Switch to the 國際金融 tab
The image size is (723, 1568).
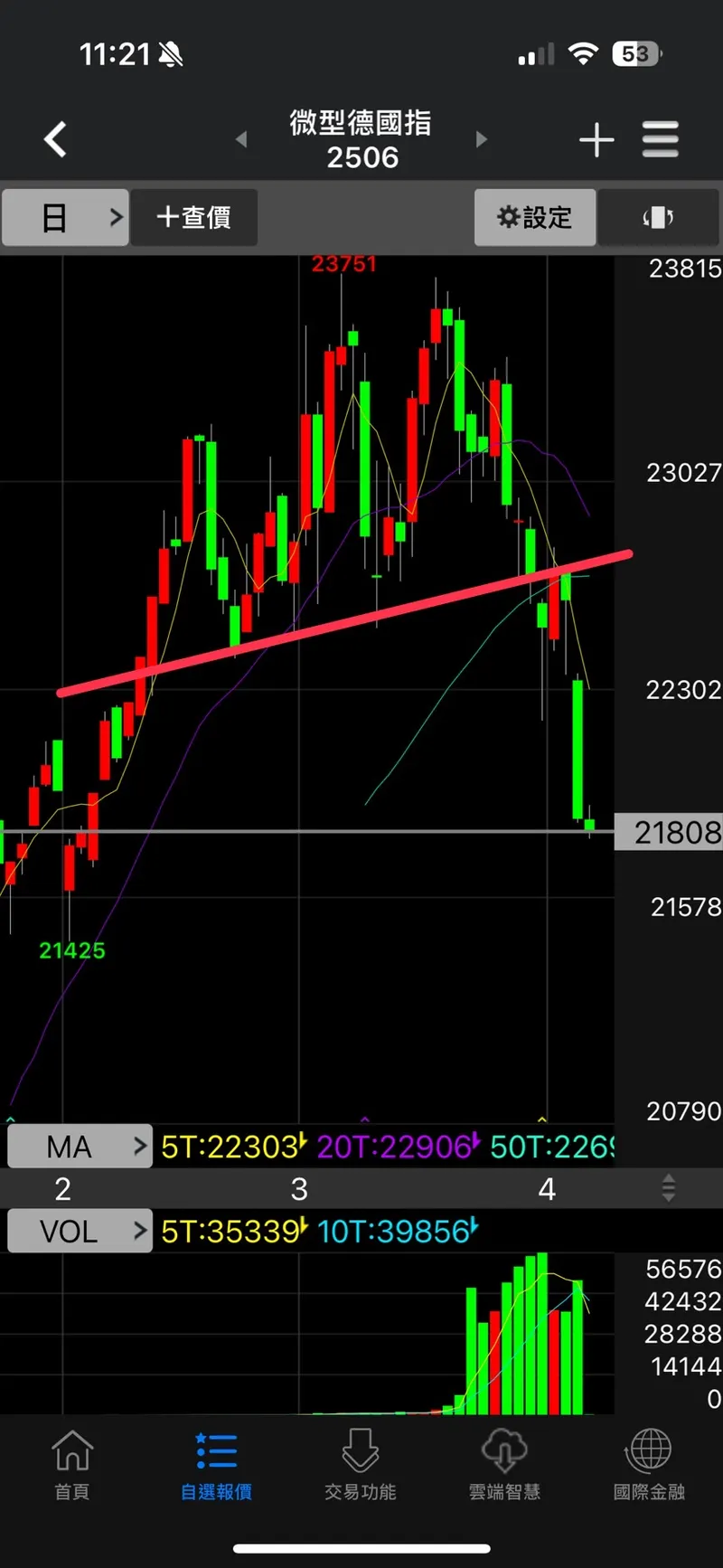pyautogui.click(x=649, y=1465)
